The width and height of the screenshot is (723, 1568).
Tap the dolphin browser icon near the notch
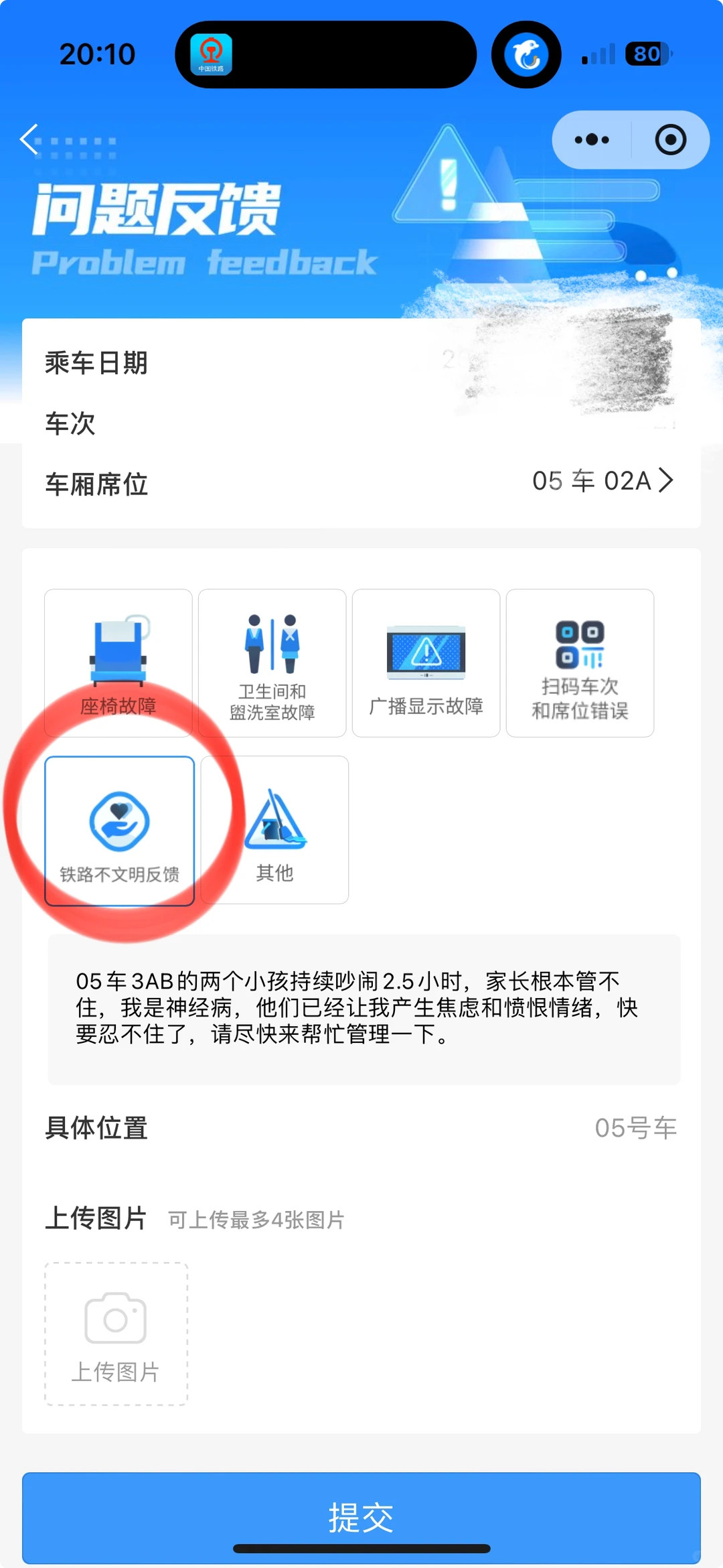526,54
